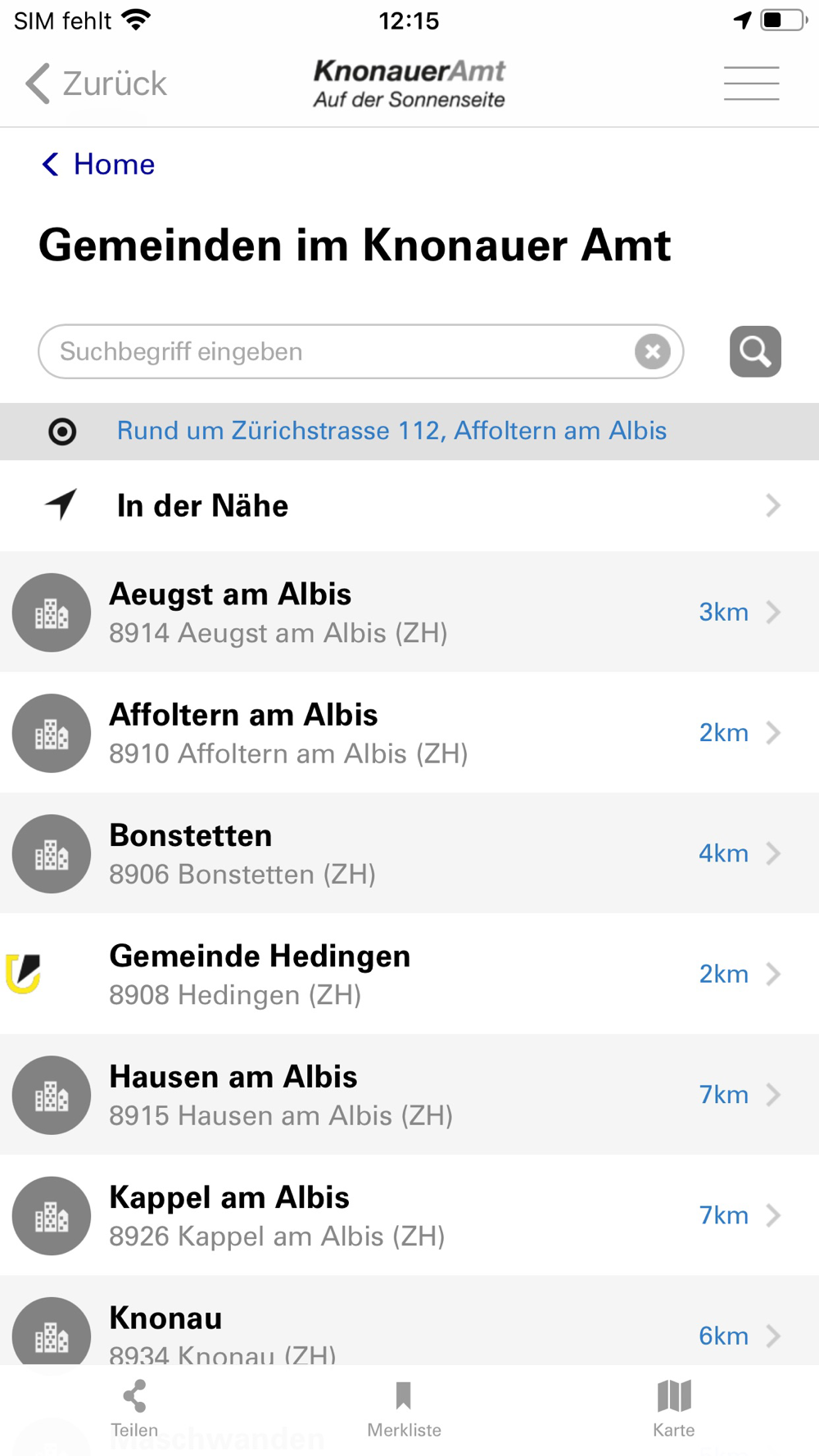The width and height of the screenshot is (819, 1456).
Task: Share via the Teilen button
Action: pos(134,1409)
